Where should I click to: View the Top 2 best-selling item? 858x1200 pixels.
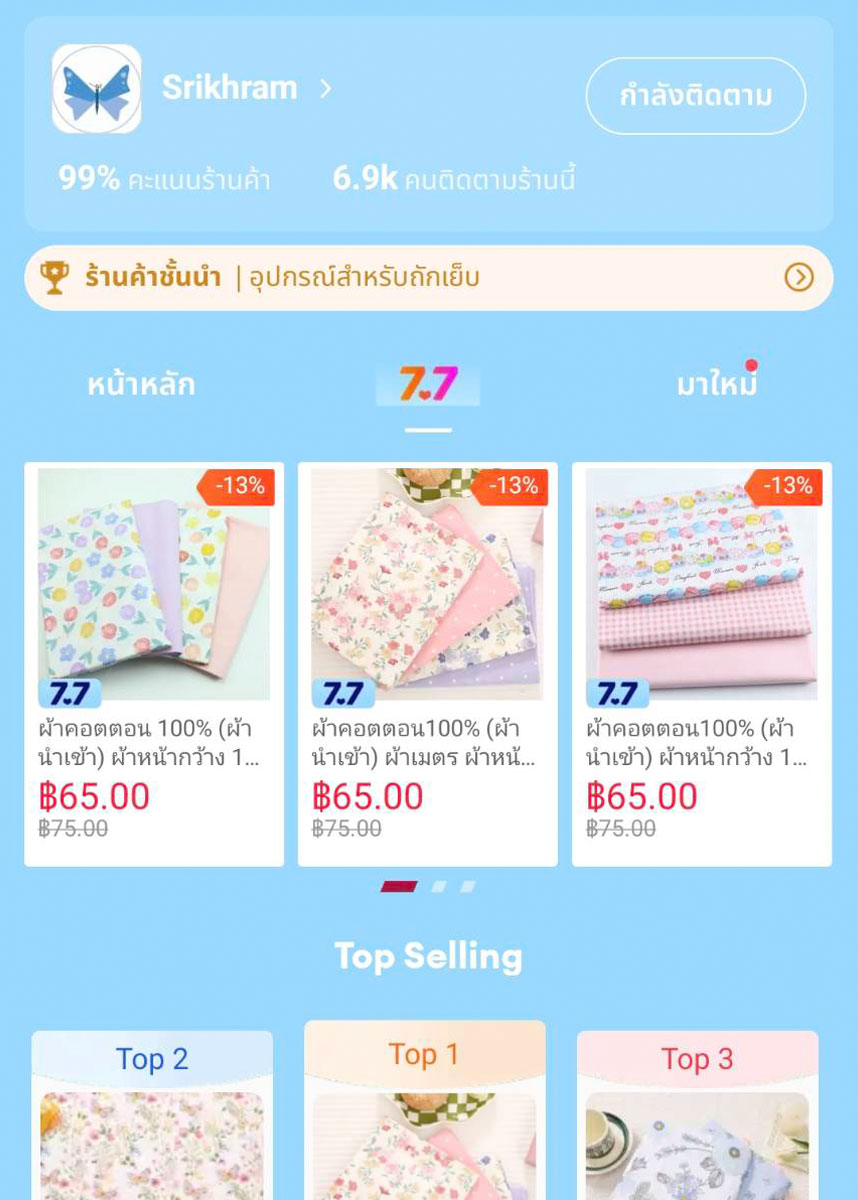coord(152,1115)
